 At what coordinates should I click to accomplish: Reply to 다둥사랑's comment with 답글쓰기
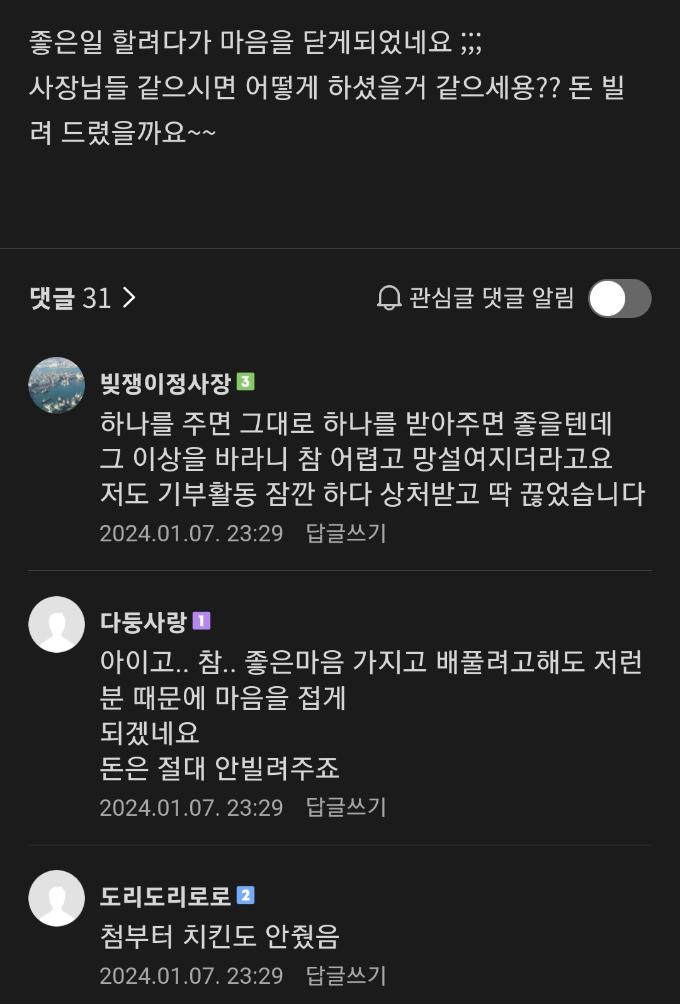pos(346,807)
